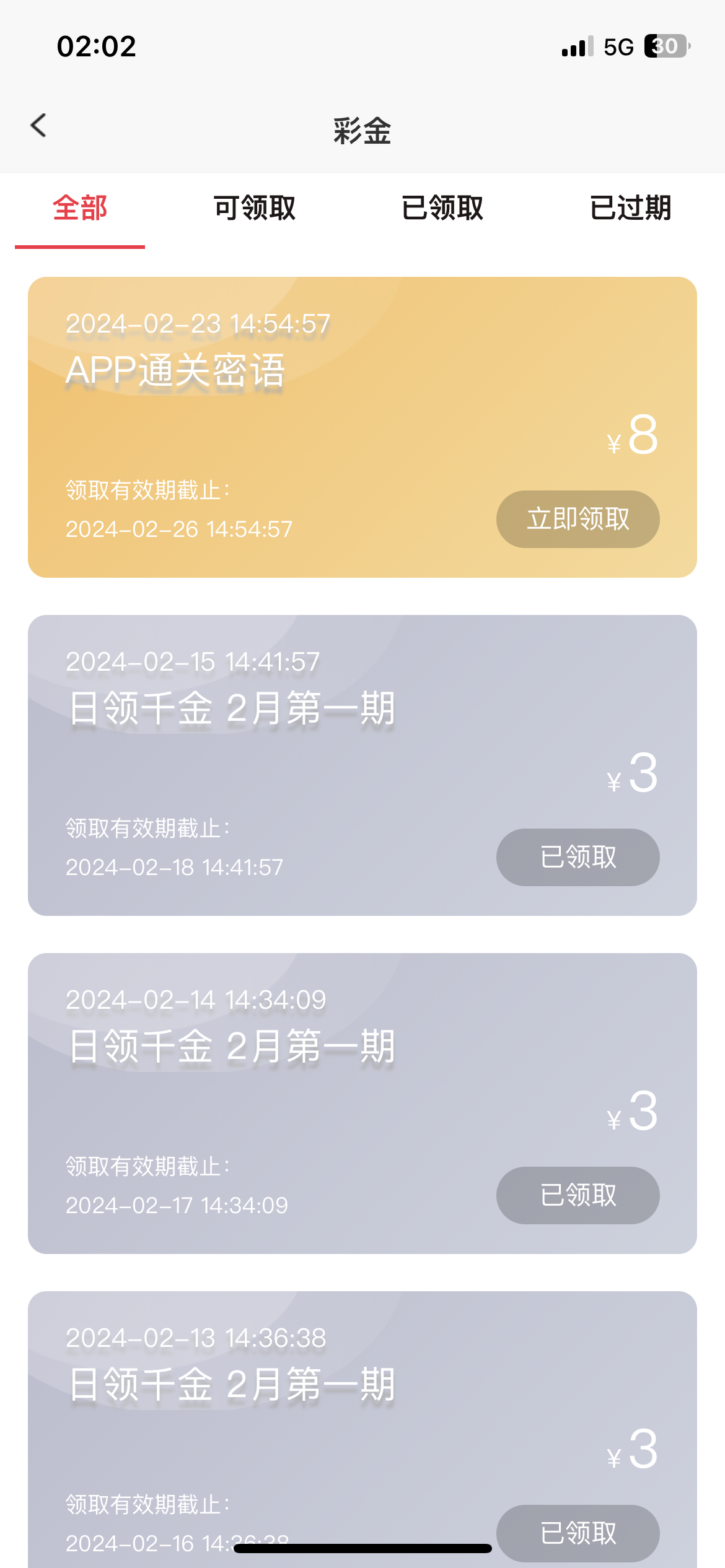This screenshot has width=725, height=1568.
Task: Tap 立即领取 on the APP通关密语 bonus
Action: (x=578, y=520)
